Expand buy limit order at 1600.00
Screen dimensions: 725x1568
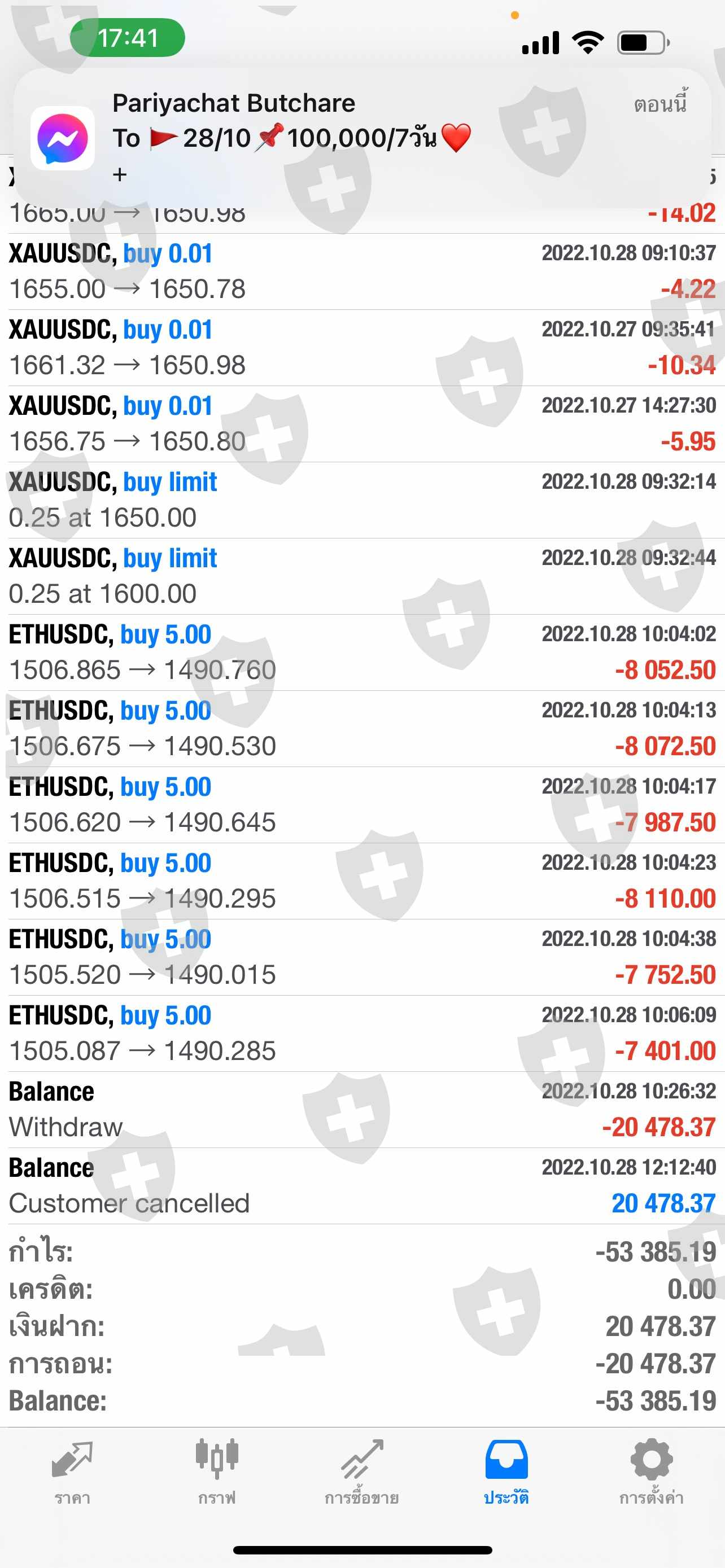tap(362, 576)
